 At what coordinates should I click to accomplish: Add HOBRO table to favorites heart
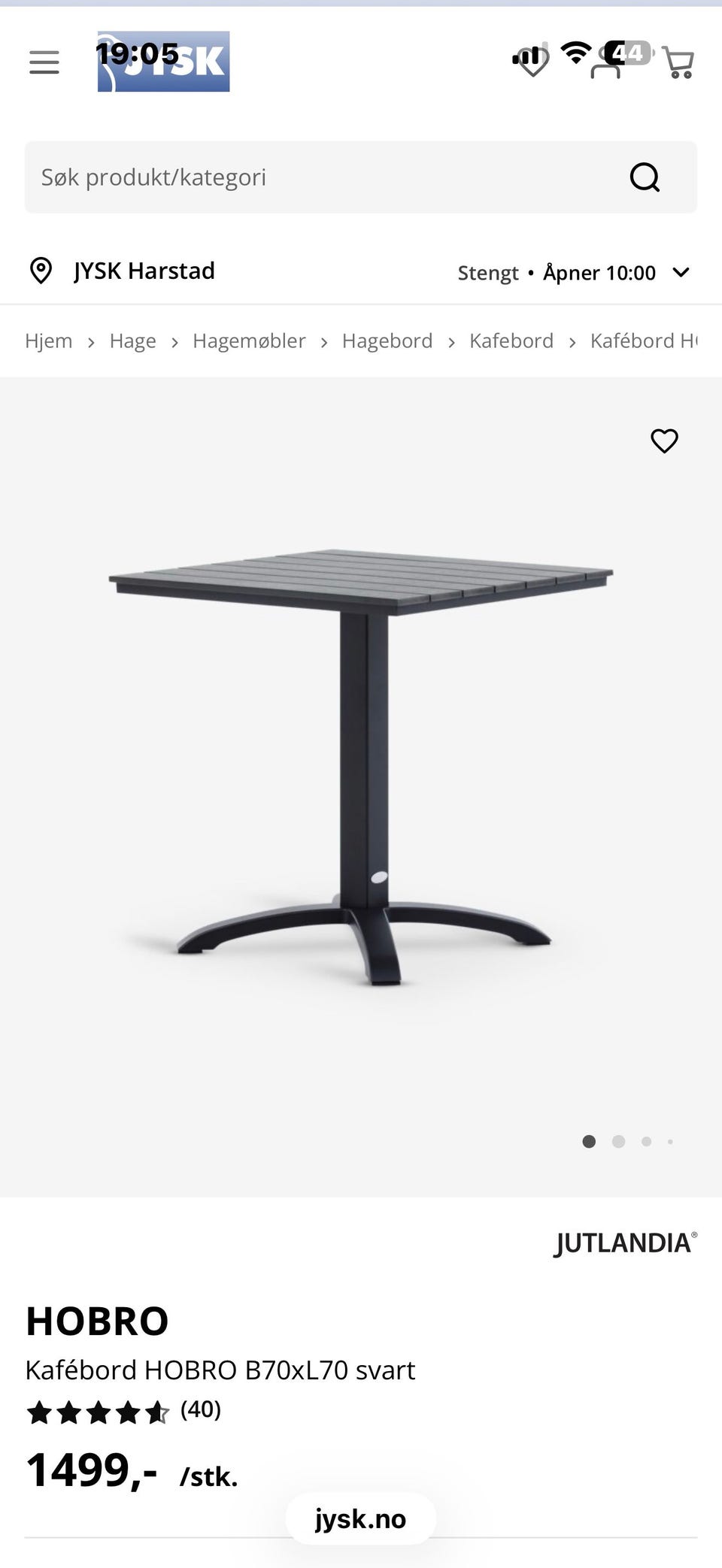[664, 440]
